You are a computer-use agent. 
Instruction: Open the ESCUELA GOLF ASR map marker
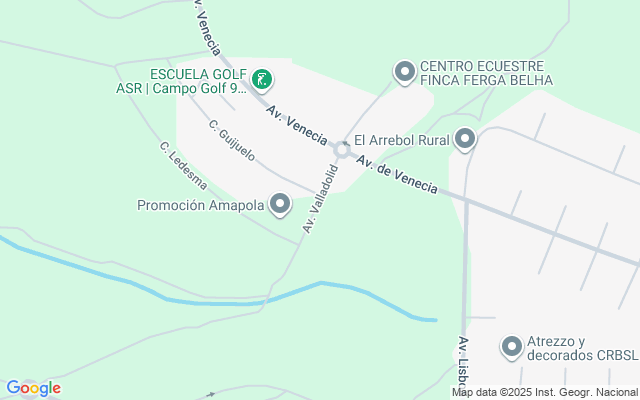click(x=261, y=79)
